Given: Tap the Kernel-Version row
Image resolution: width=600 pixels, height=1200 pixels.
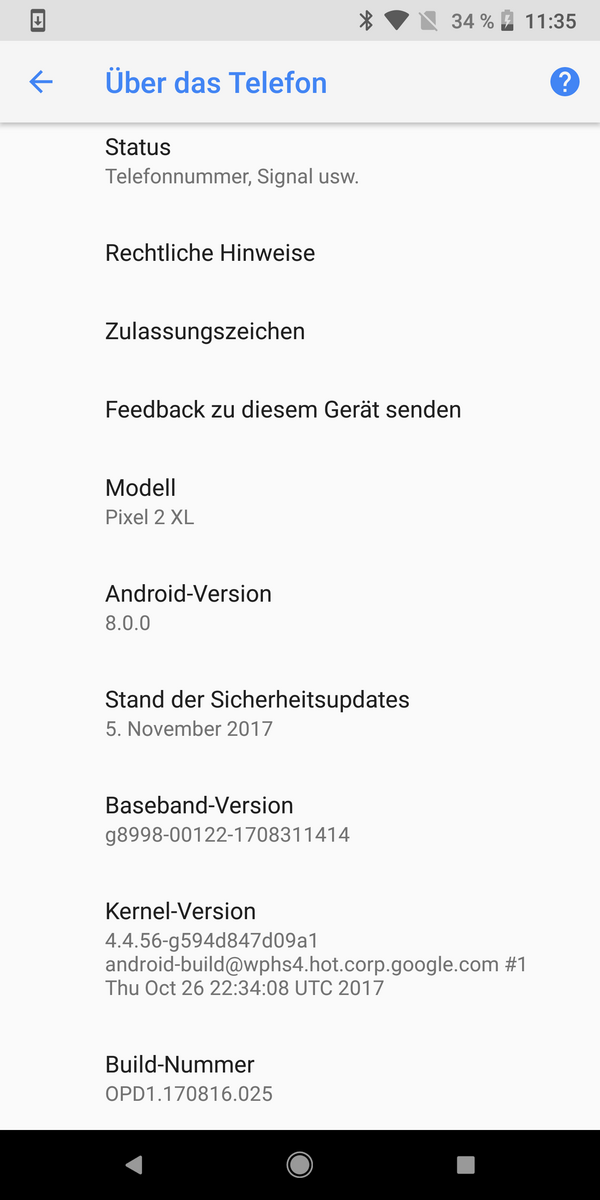Looking at the screenshot, I should tap(300, 948).
